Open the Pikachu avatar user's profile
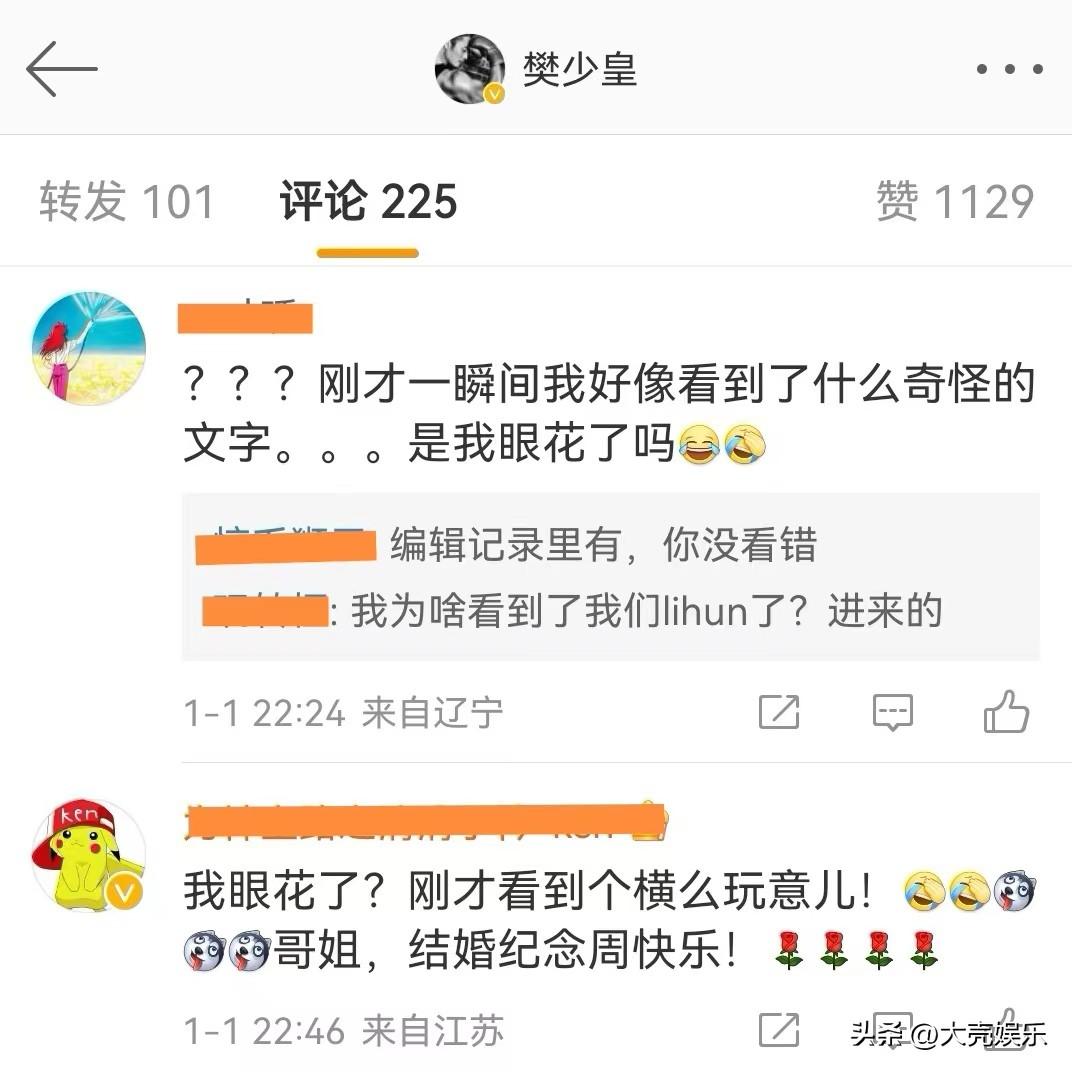 coord(89,855)
